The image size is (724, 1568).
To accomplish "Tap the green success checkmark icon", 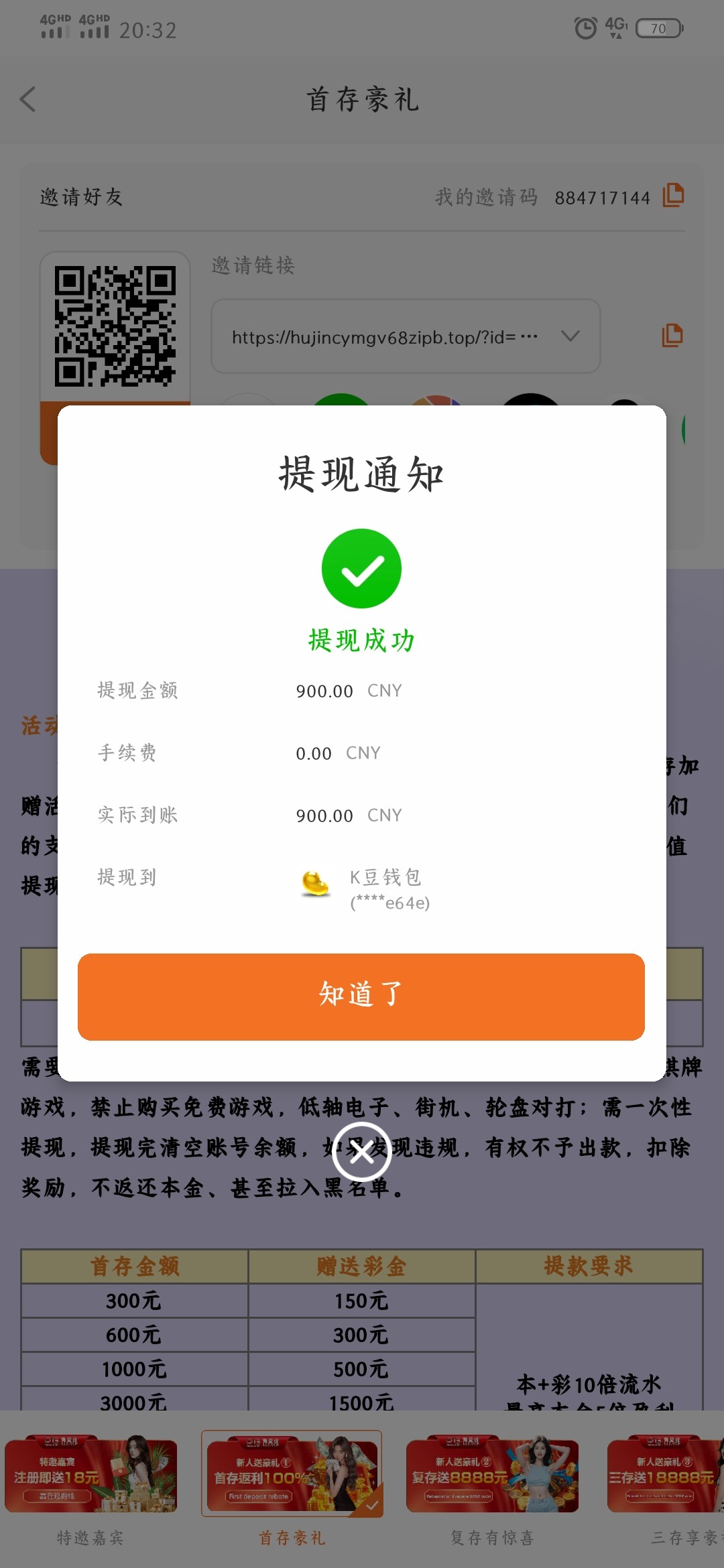I will (361, 568).
